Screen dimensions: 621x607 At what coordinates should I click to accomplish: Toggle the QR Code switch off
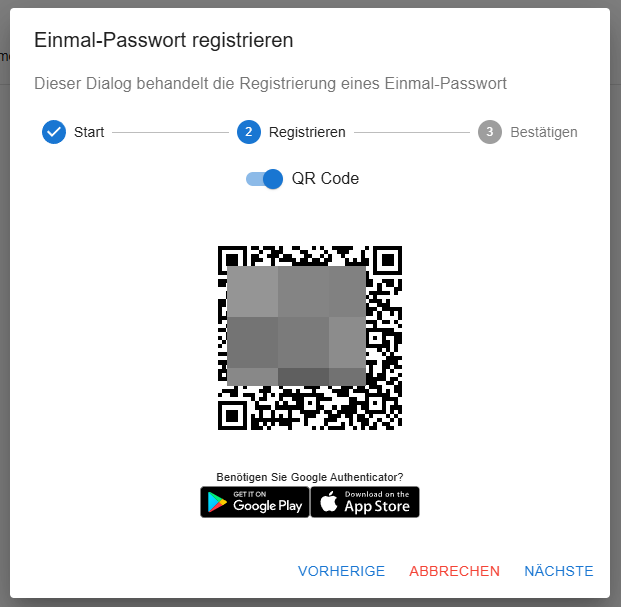point(265,179)
